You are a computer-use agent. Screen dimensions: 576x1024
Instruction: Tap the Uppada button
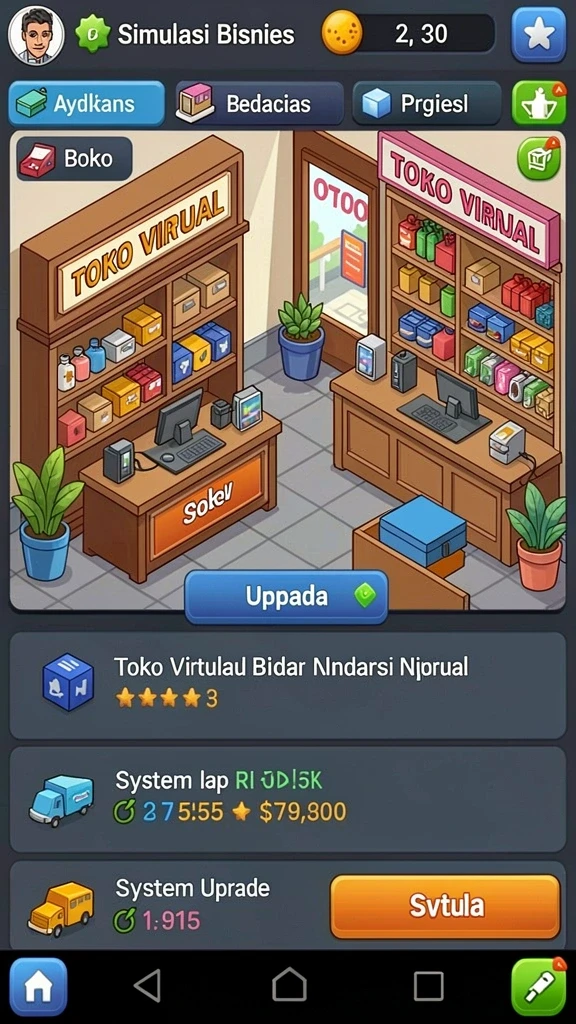[x=286, y=596]
